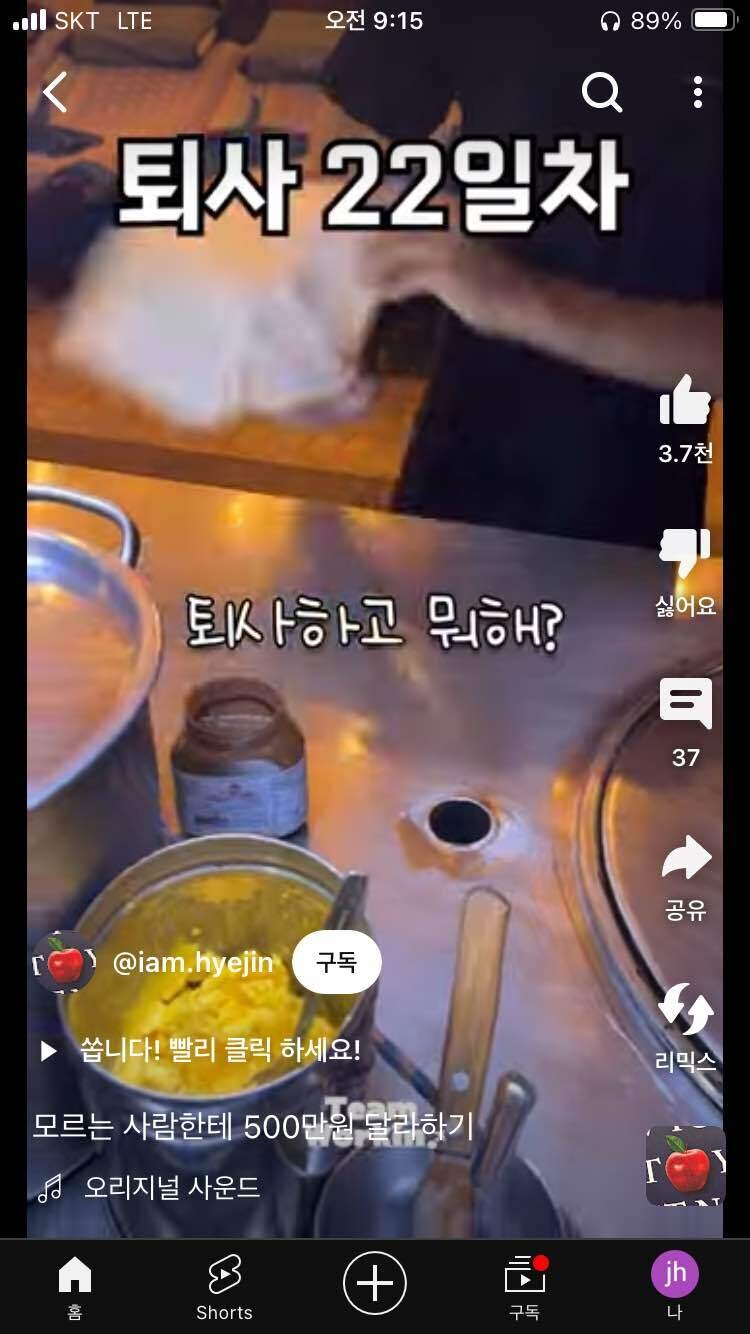750x1334 pixels.
Task: Go back using the top-left arrow
Action: [55, 92]
